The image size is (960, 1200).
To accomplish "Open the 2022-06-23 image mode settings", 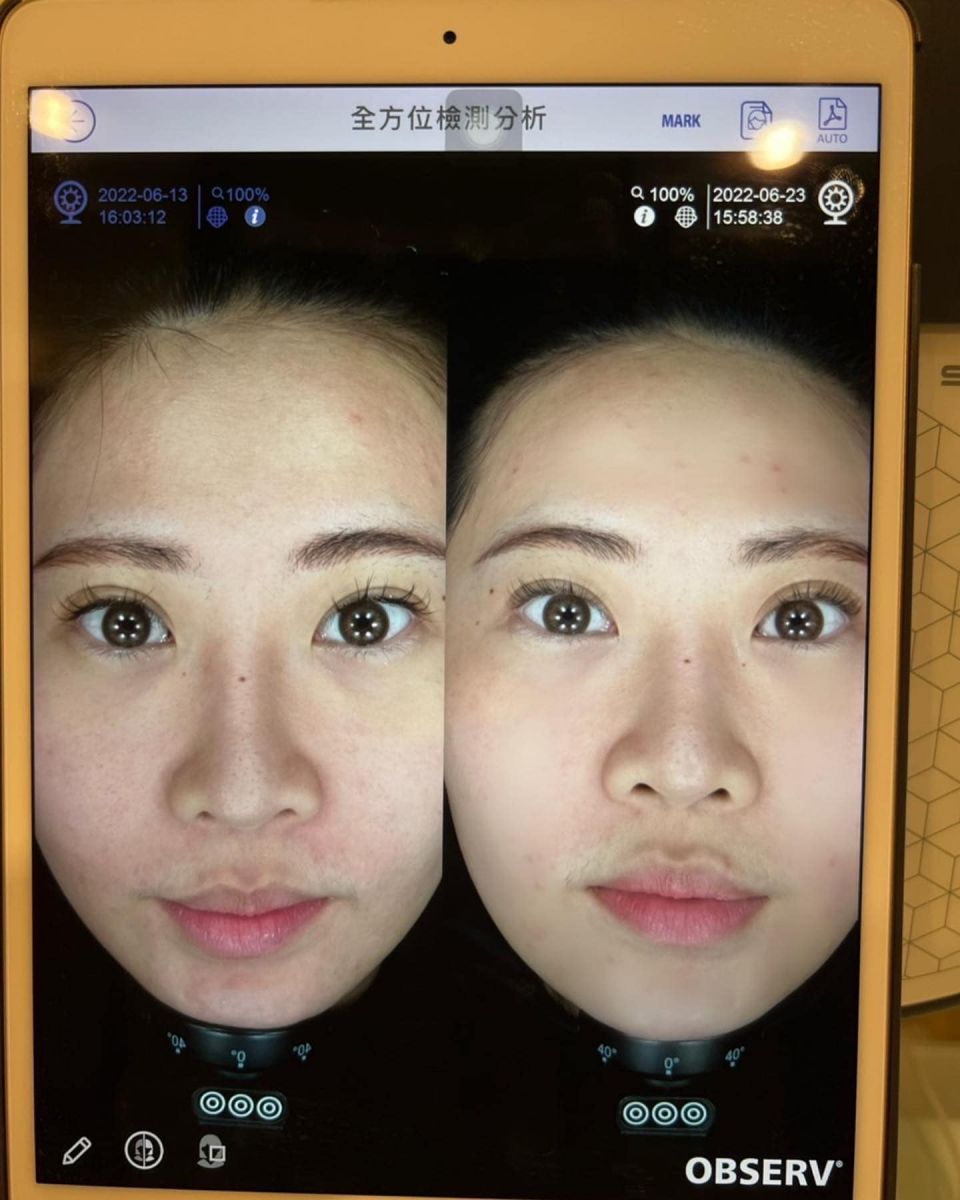I will [835, 203].
